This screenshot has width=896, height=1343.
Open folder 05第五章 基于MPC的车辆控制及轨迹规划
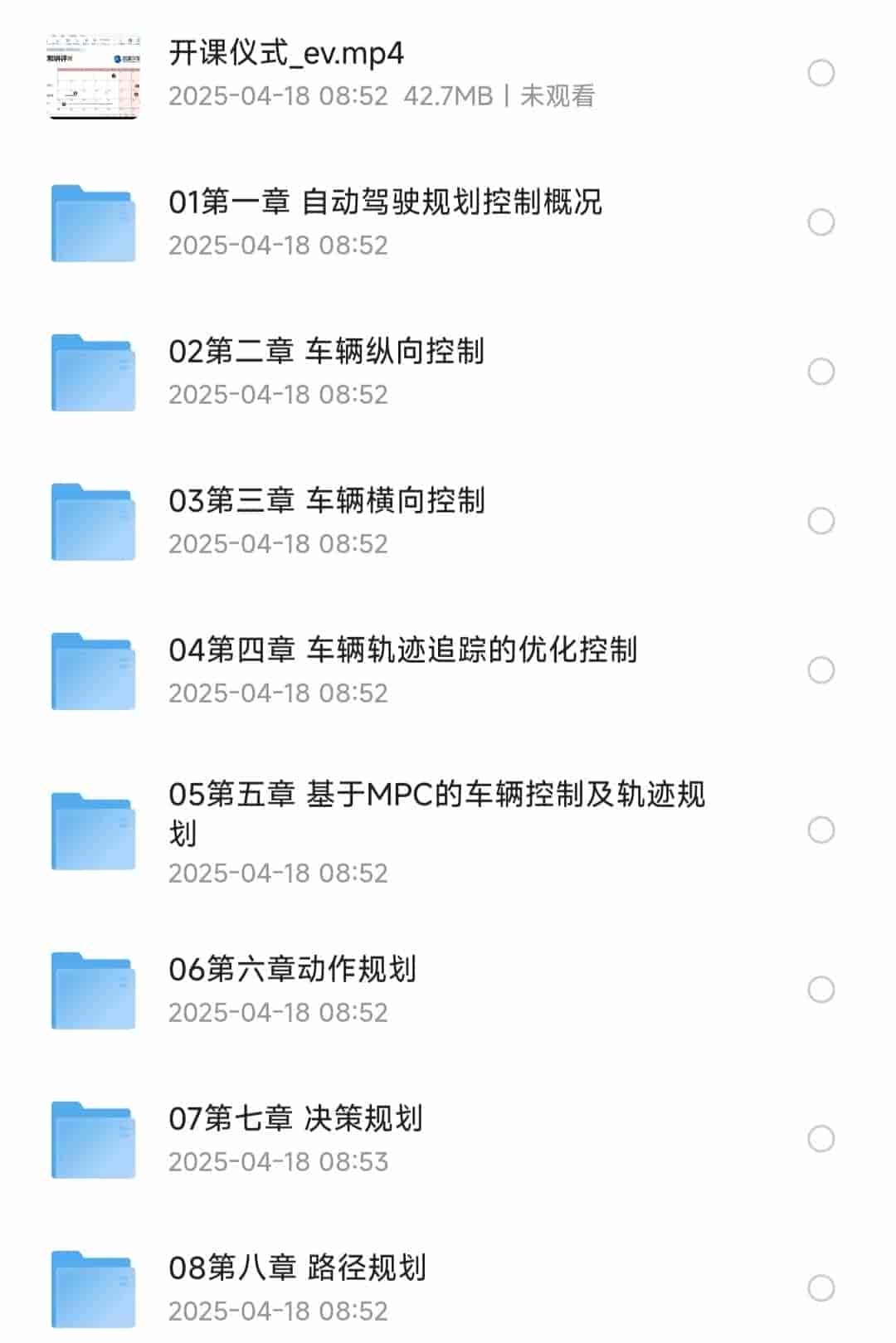click(436, 795)
